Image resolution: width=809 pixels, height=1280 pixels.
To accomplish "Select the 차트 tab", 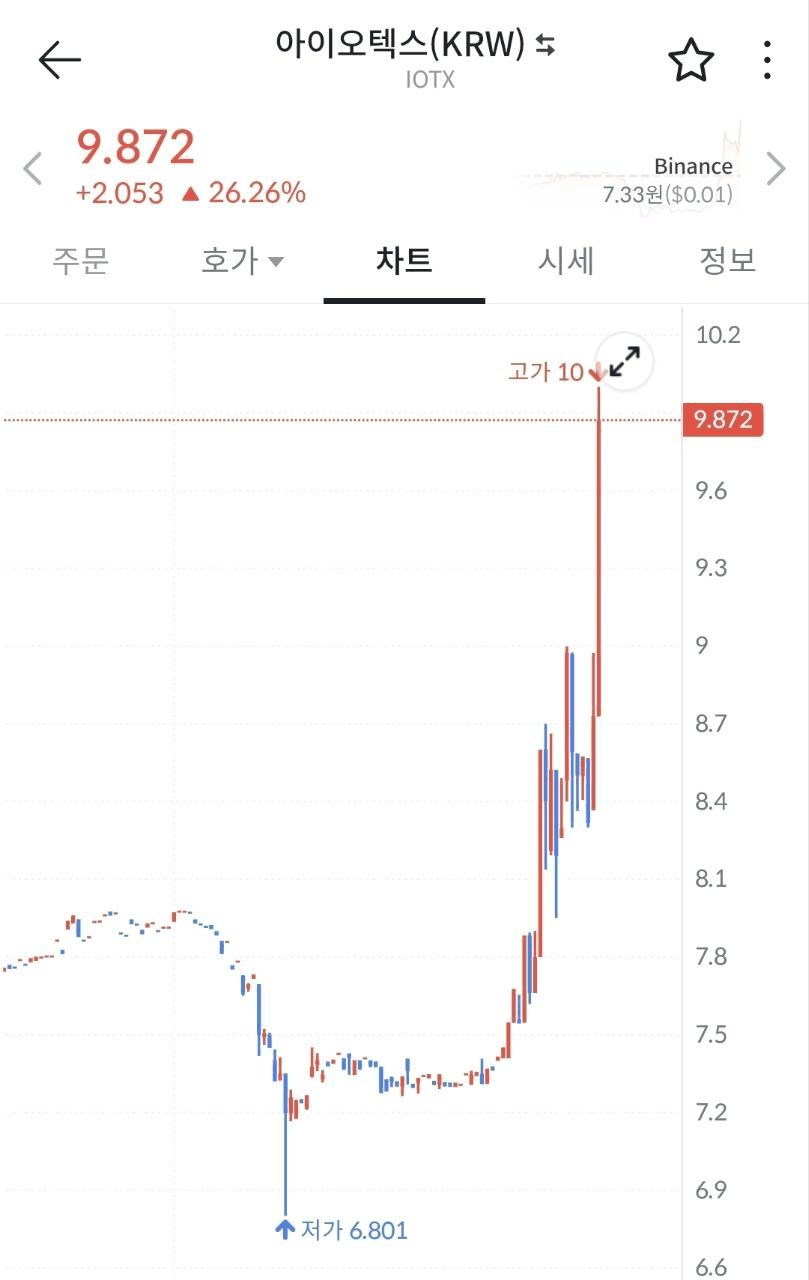I will [404, 261].
